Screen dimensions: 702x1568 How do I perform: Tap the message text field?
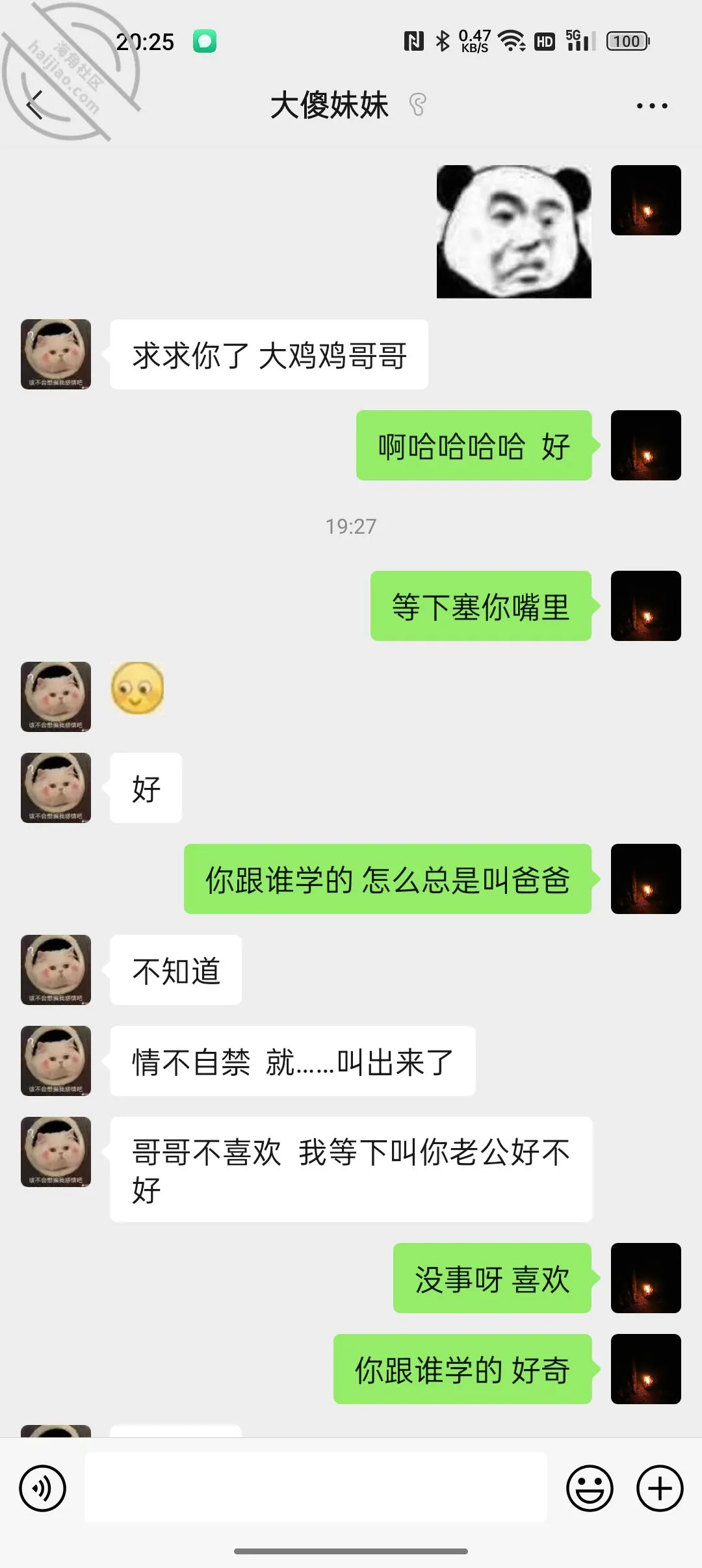point(316,1487)
